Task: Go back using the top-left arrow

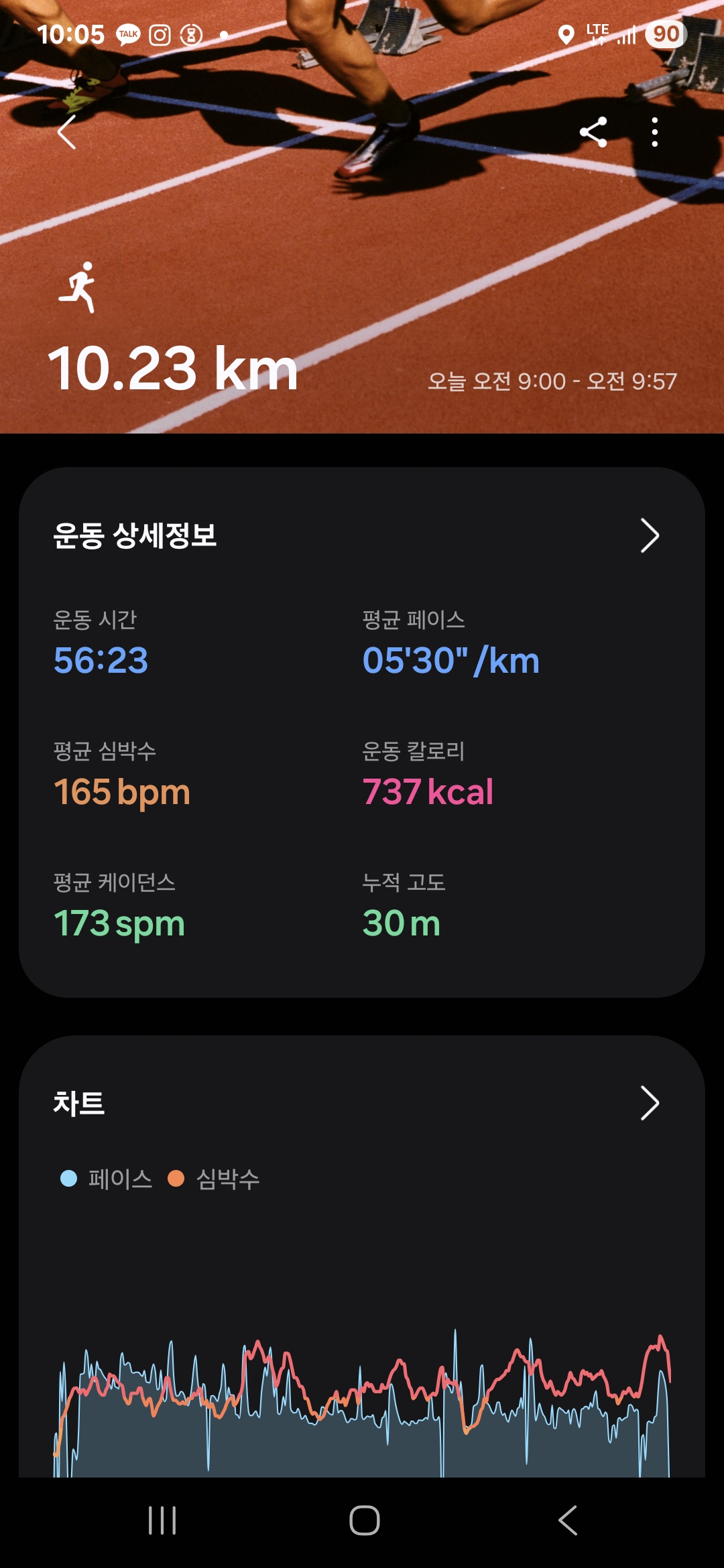Action: (67, 132)
